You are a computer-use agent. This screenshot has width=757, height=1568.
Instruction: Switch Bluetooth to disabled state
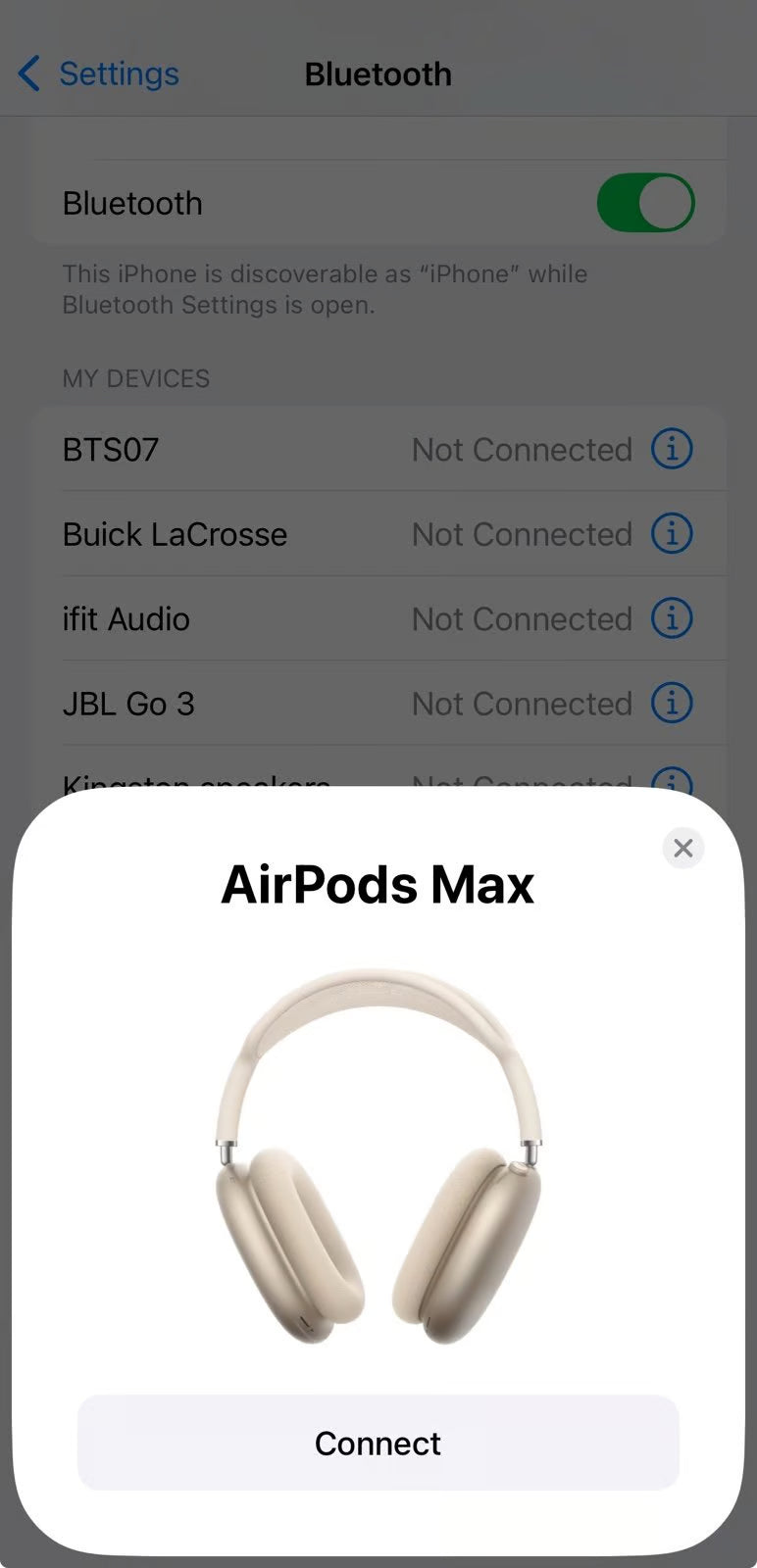coord(645,203)
